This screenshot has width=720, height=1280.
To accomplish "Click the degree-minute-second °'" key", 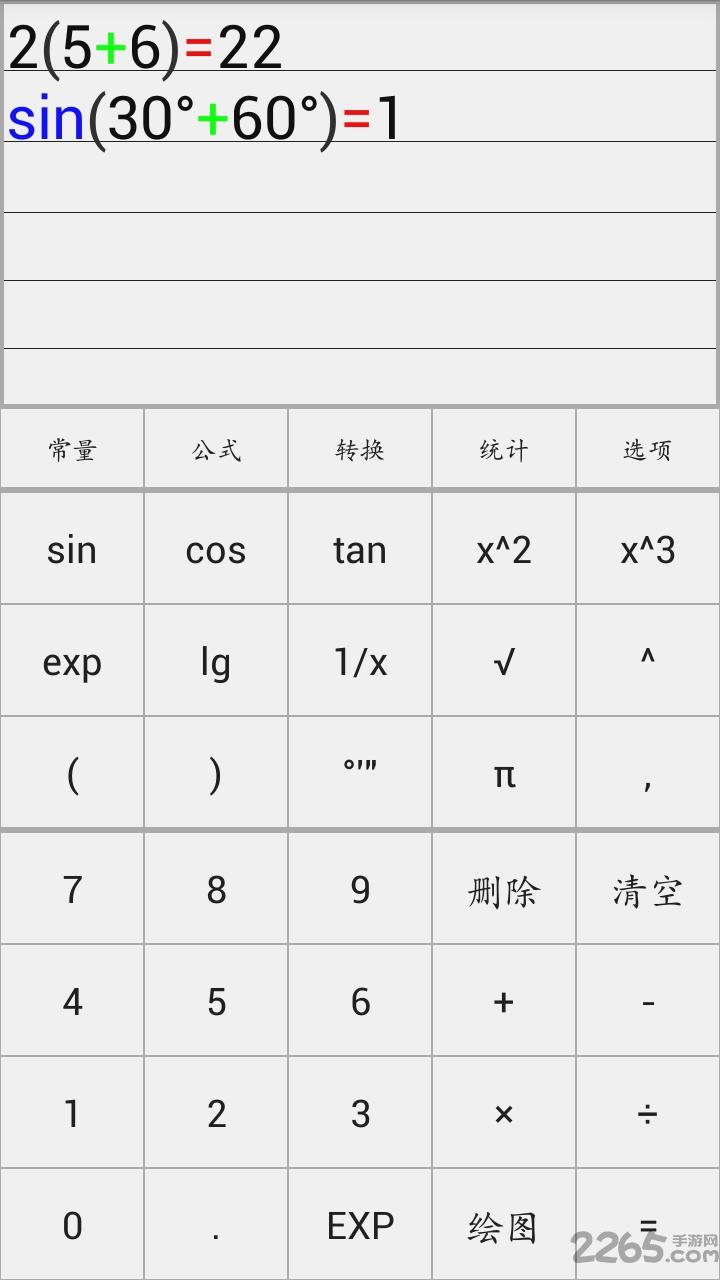I will pyautogui.click(x=360, y=772).
